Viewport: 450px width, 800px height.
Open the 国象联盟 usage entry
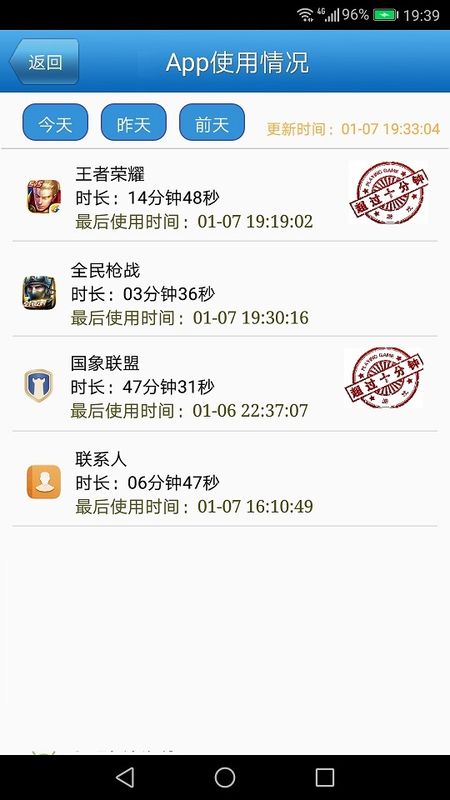[225, 384]
